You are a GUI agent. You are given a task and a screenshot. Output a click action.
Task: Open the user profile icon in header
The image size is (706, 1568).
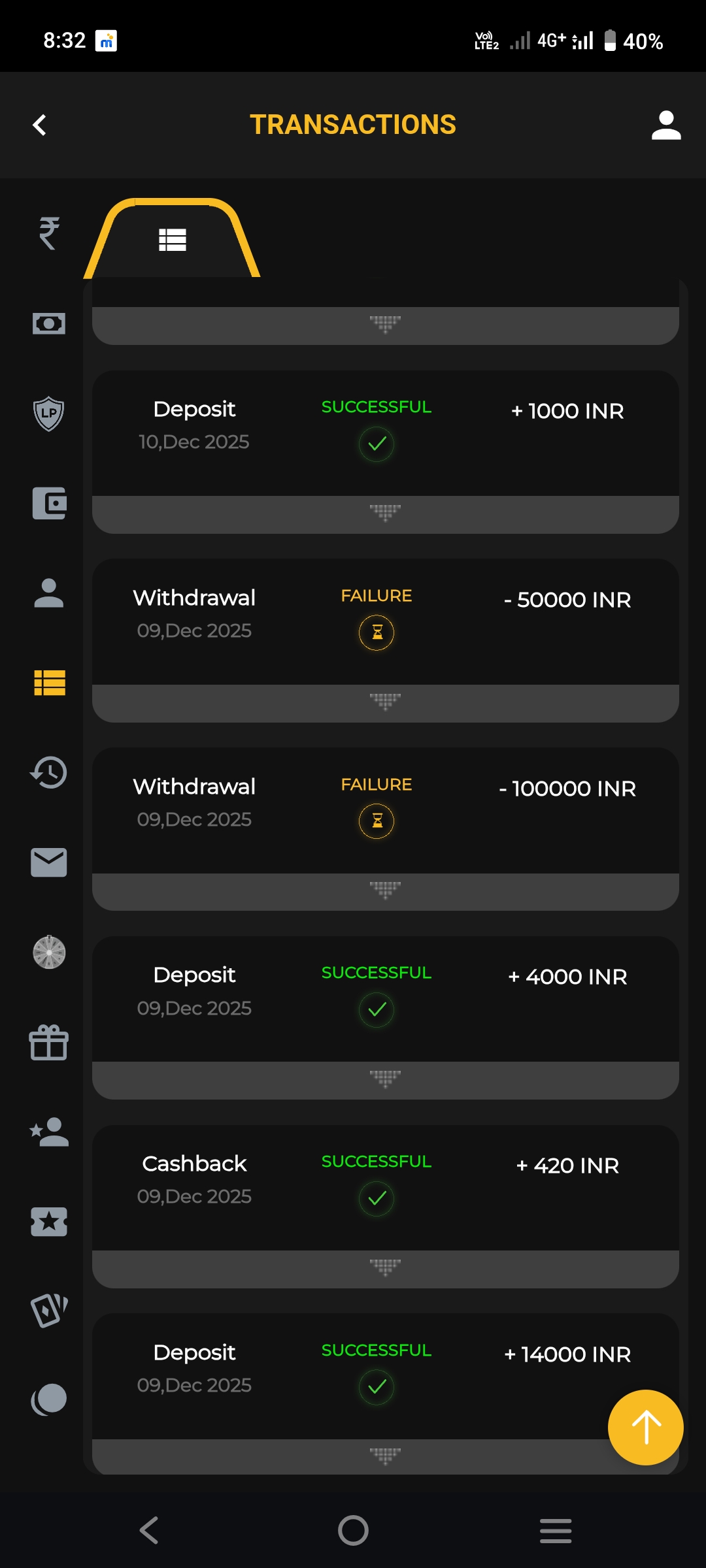click(x=666, y=125)
